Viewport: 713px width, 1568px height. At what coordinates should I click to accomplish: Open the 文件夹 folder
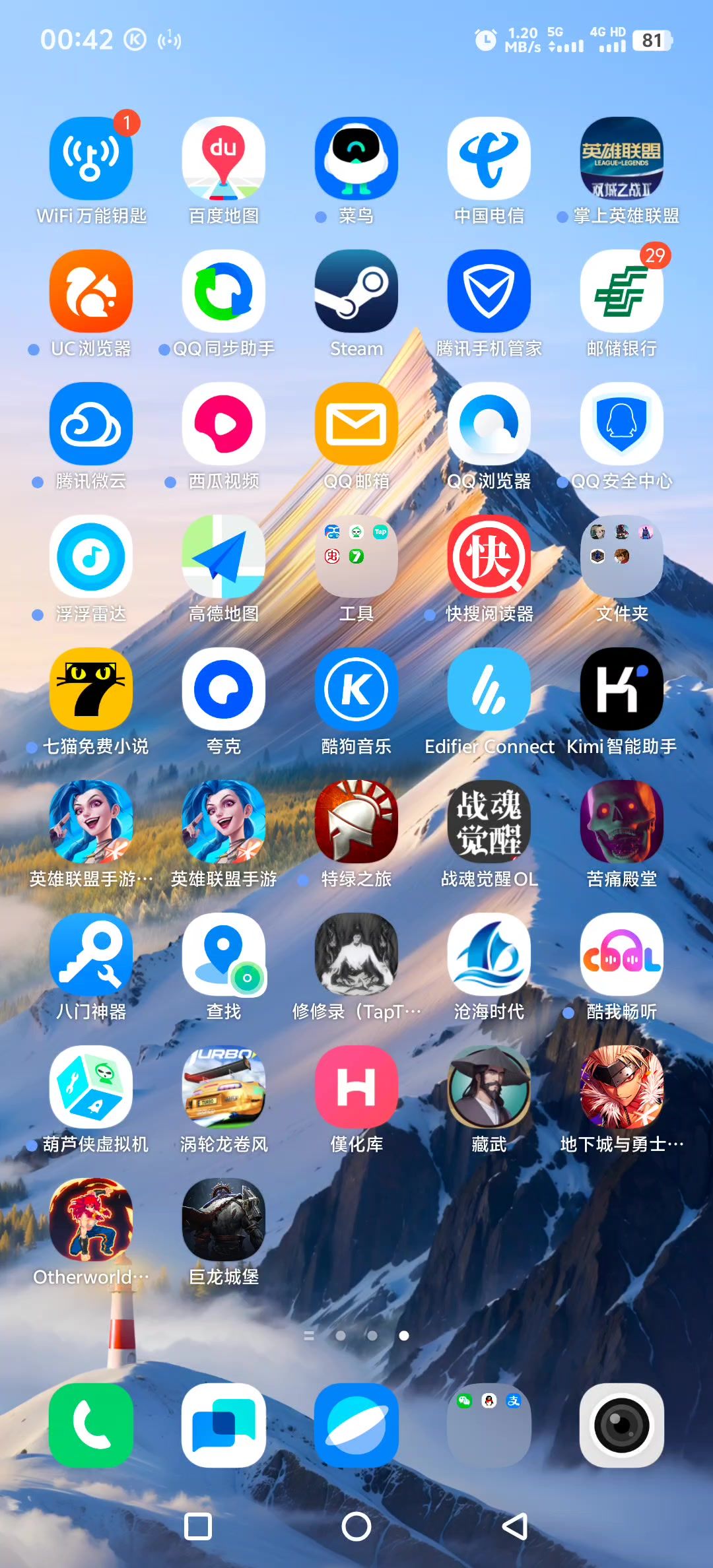tap(621, 557)
